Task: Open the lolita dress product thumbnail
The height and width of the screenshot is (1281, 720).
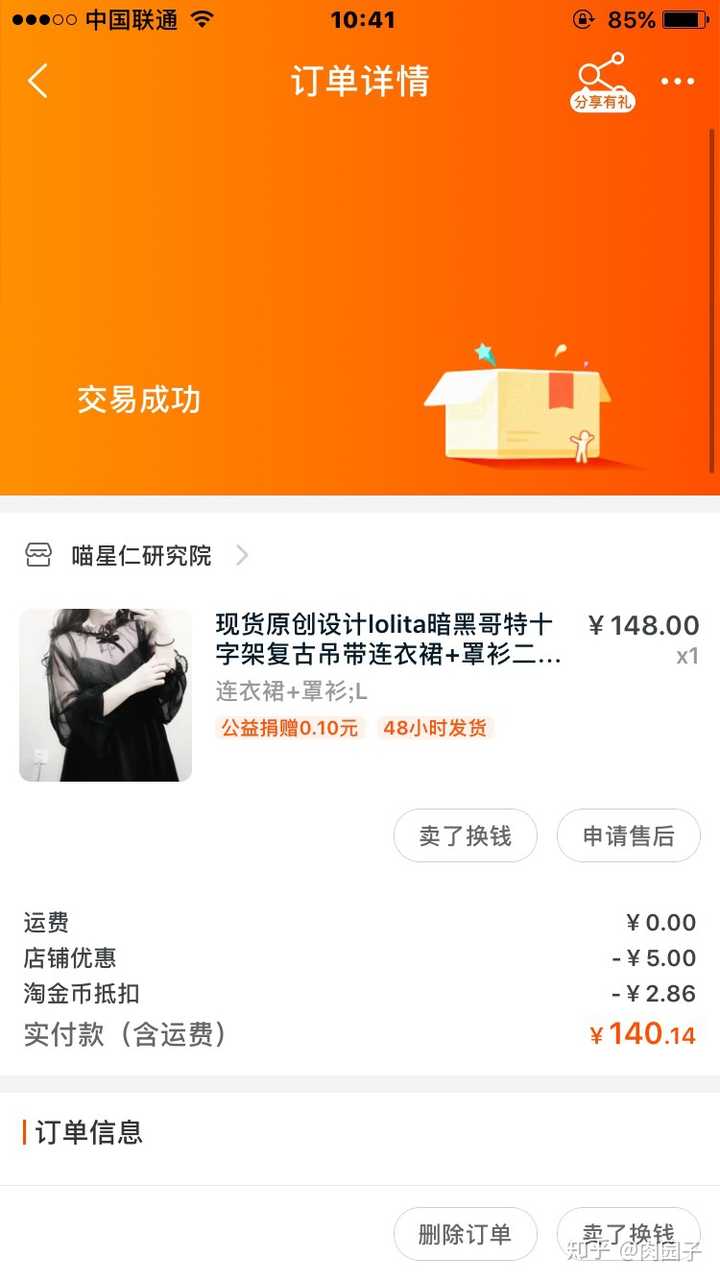Action: (x=106, y=695)
